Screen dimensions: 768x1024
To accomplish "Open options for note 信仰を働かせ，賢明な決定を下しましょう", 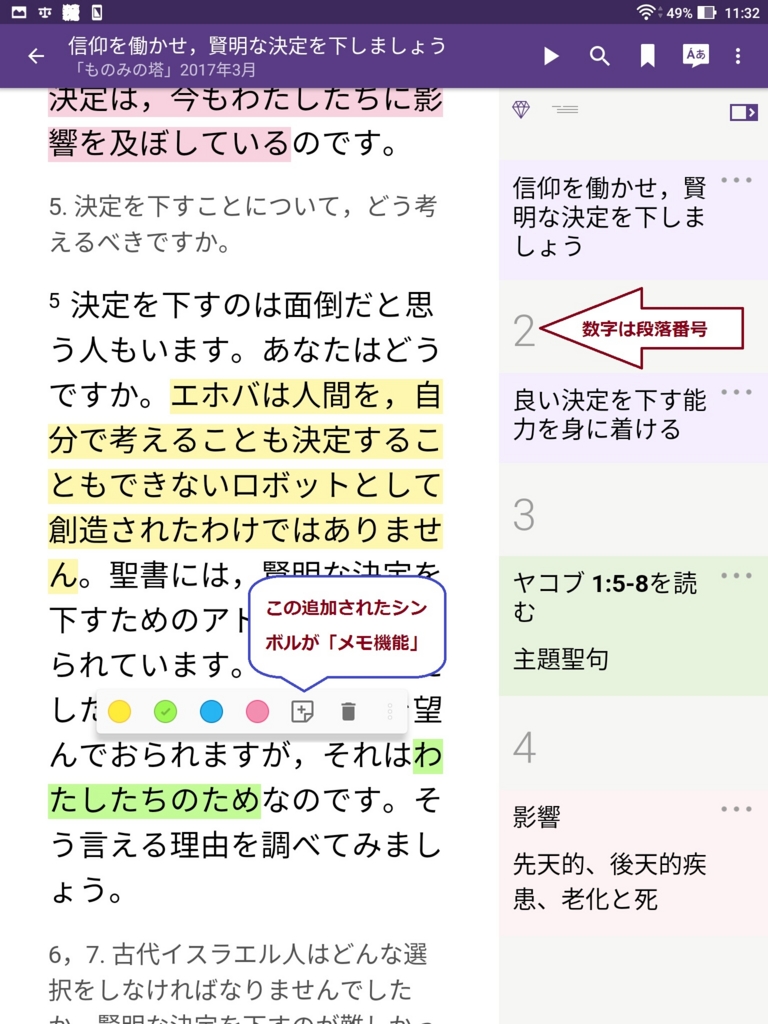I will 736,180.
